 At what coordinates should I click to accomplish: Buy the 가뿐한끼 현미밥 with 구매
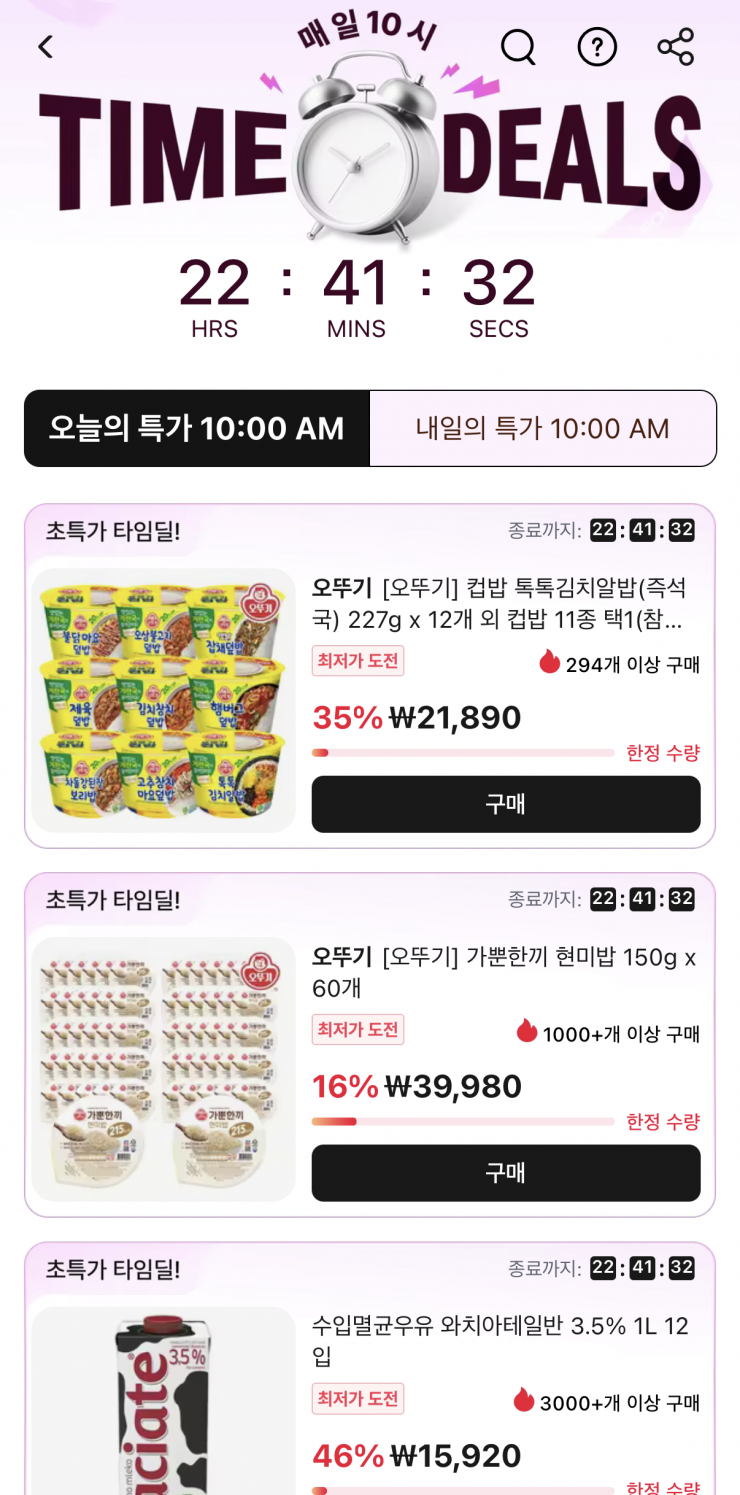click(x=506, y=1173)
